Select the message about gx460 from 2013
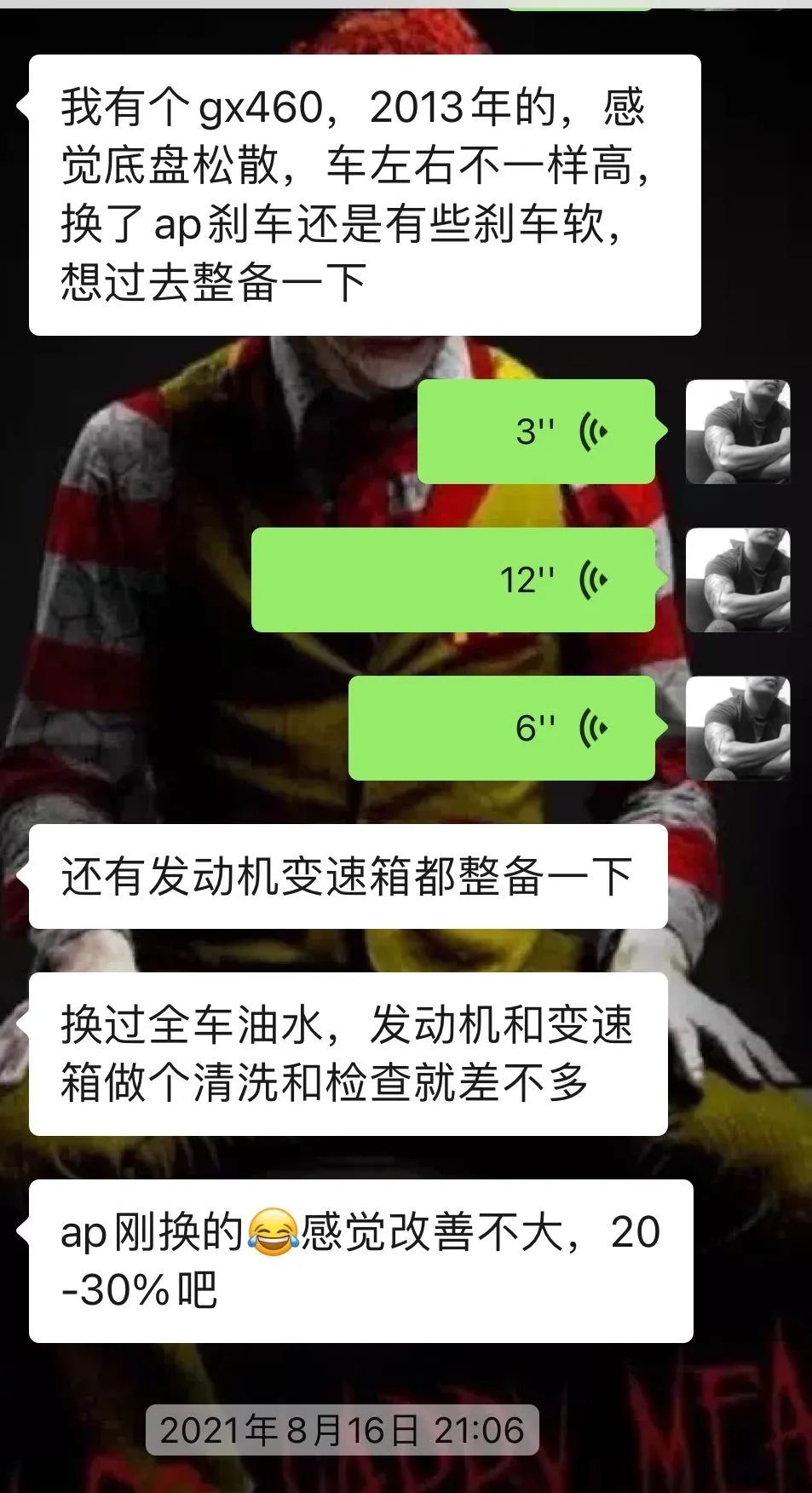 pyautogui.click(x=358, y=192)
